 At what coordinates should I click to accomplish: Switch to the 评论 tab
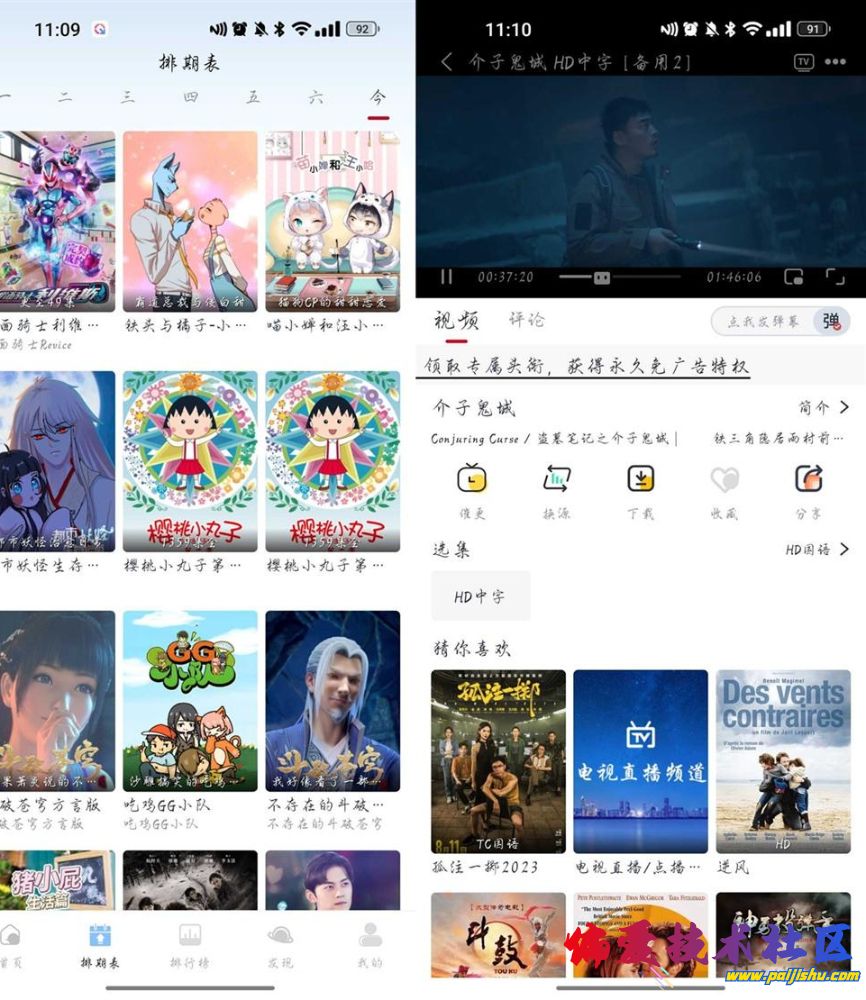click(x=526, y=320)
